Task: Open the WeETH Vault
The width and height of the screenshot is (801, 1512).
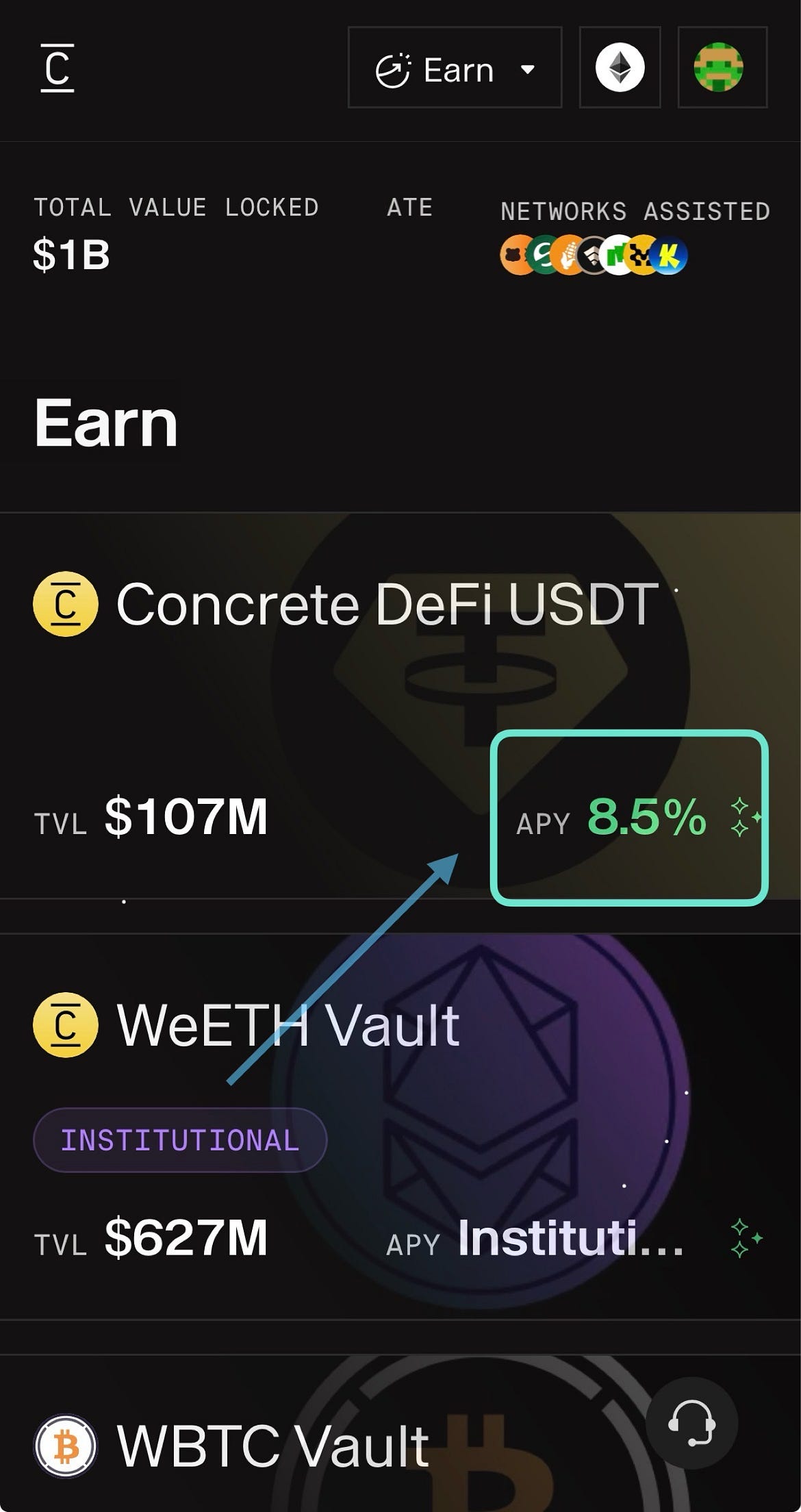Action: (x=286, y=1023)
